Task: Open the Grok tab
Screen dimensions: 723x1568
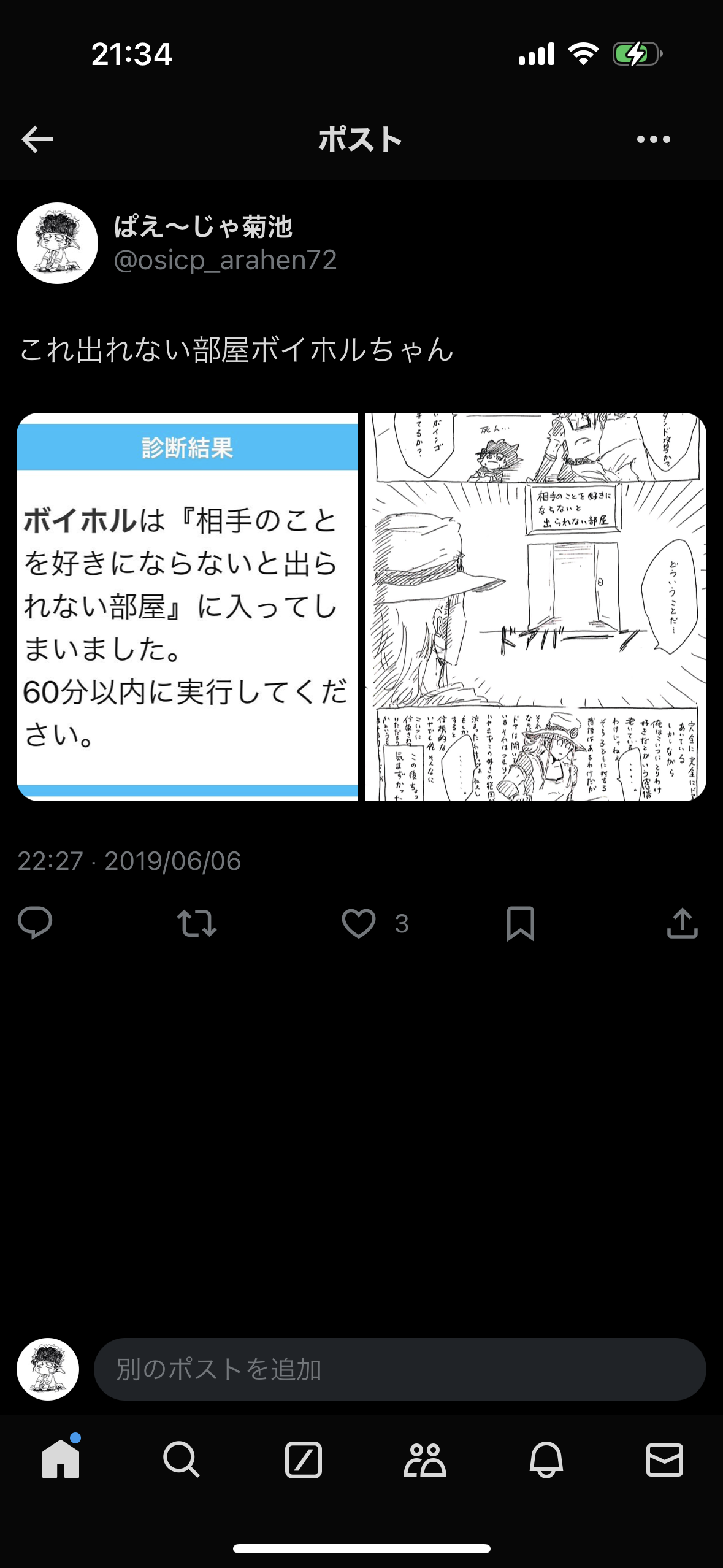Action: click(x=304, y=1459)
